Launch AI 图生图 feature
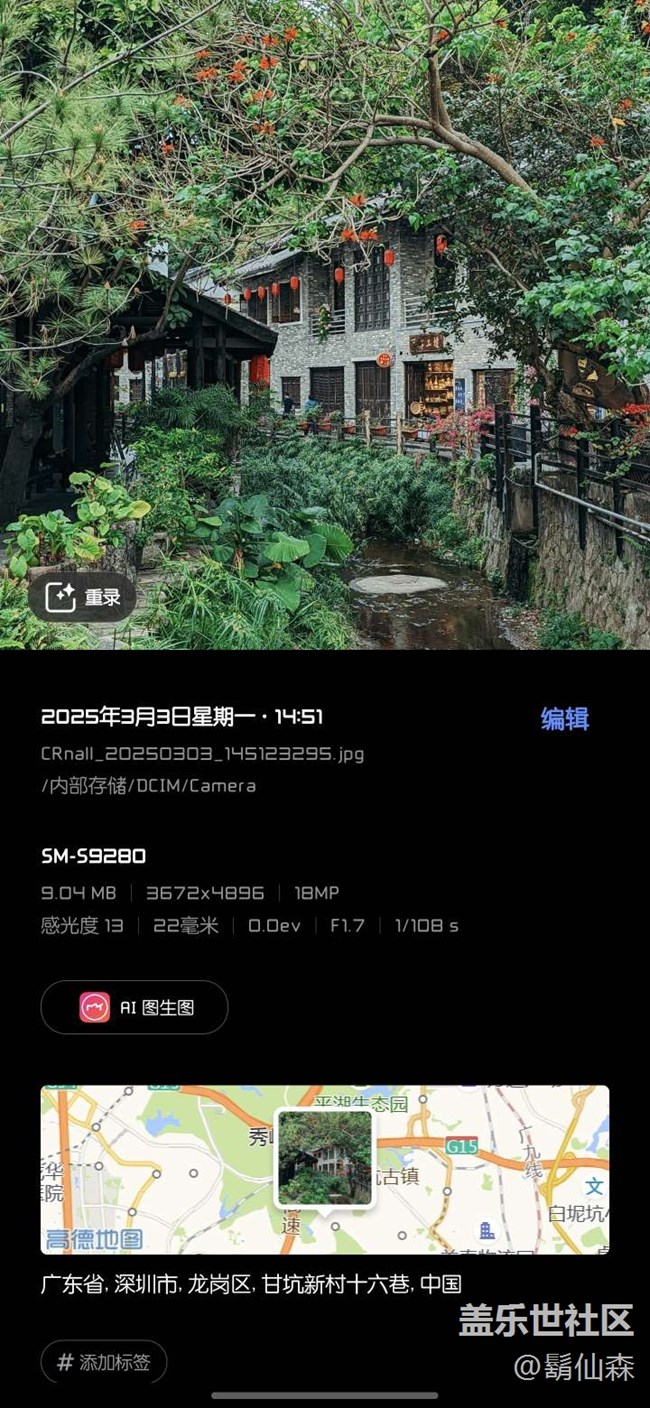 [135, 1007]
